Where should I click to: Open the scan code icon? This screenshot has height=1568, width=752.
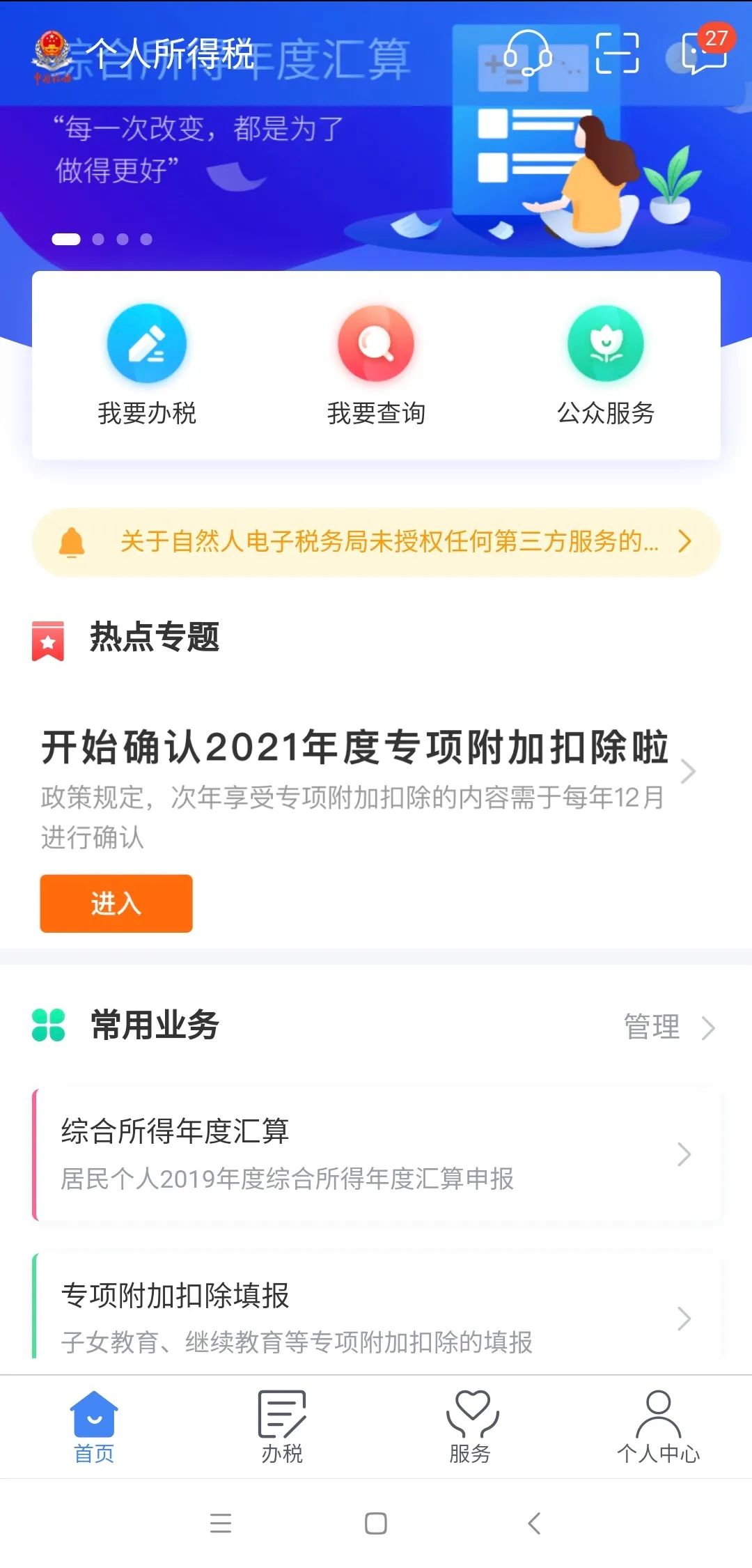click(618, 53)
